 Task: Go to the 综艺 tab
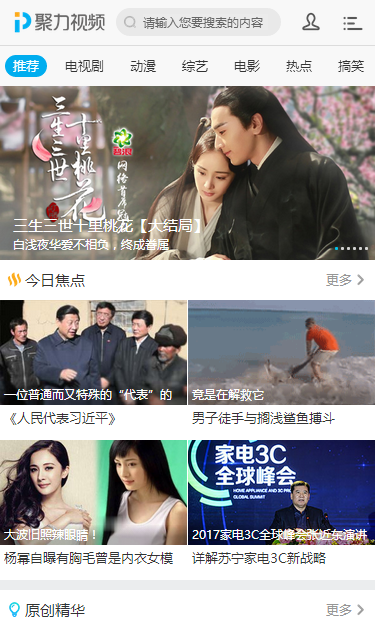click(x=195, y=66)
